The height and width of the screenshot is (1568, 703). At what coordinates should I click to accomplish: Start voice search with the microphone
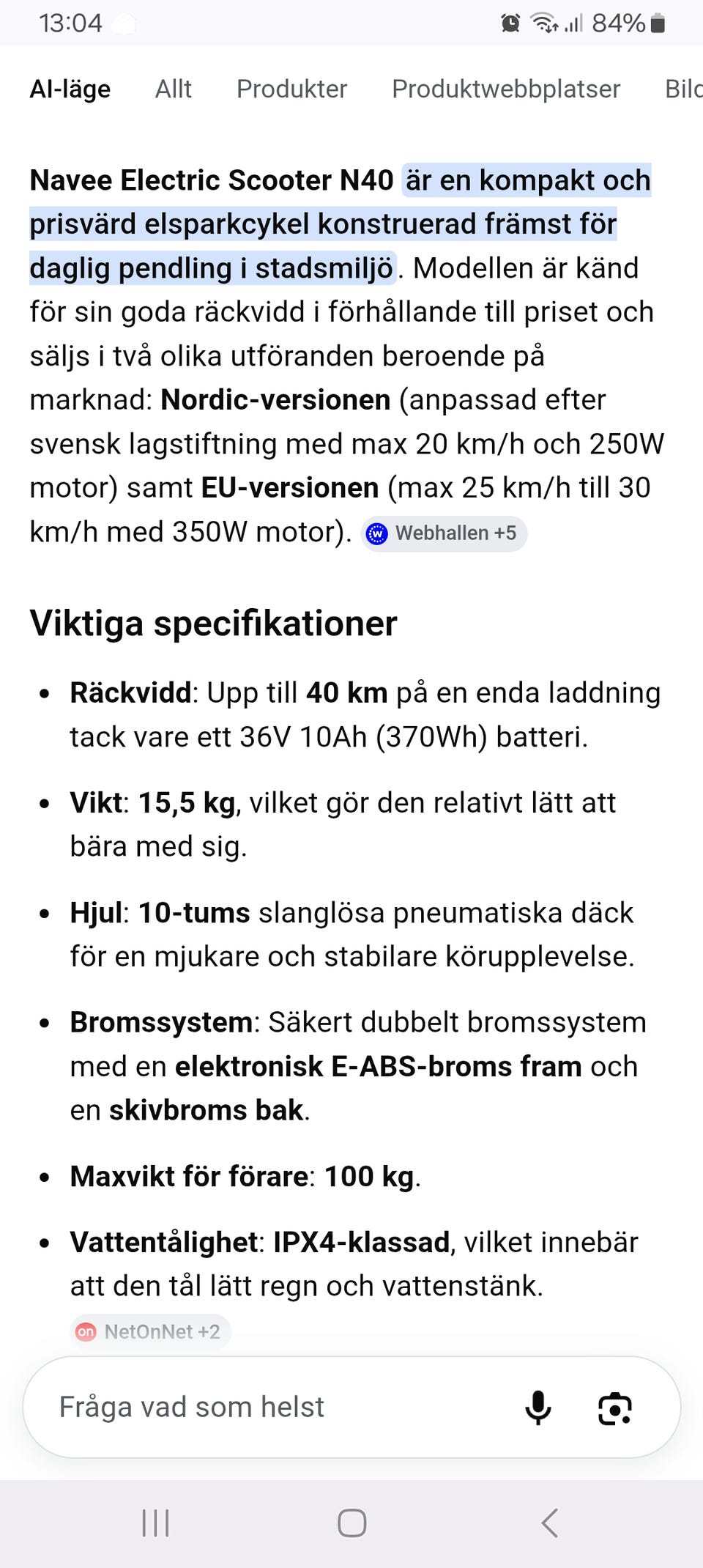pos(538,1407)
